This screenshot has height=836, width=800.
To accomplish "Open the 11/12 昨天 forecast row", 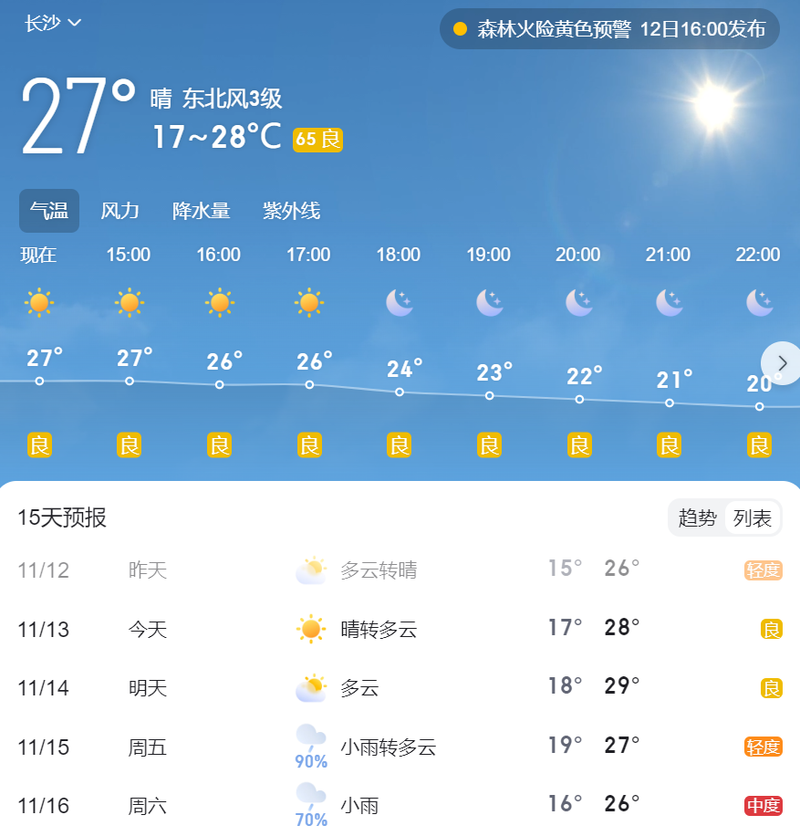I will pos(400,570).
